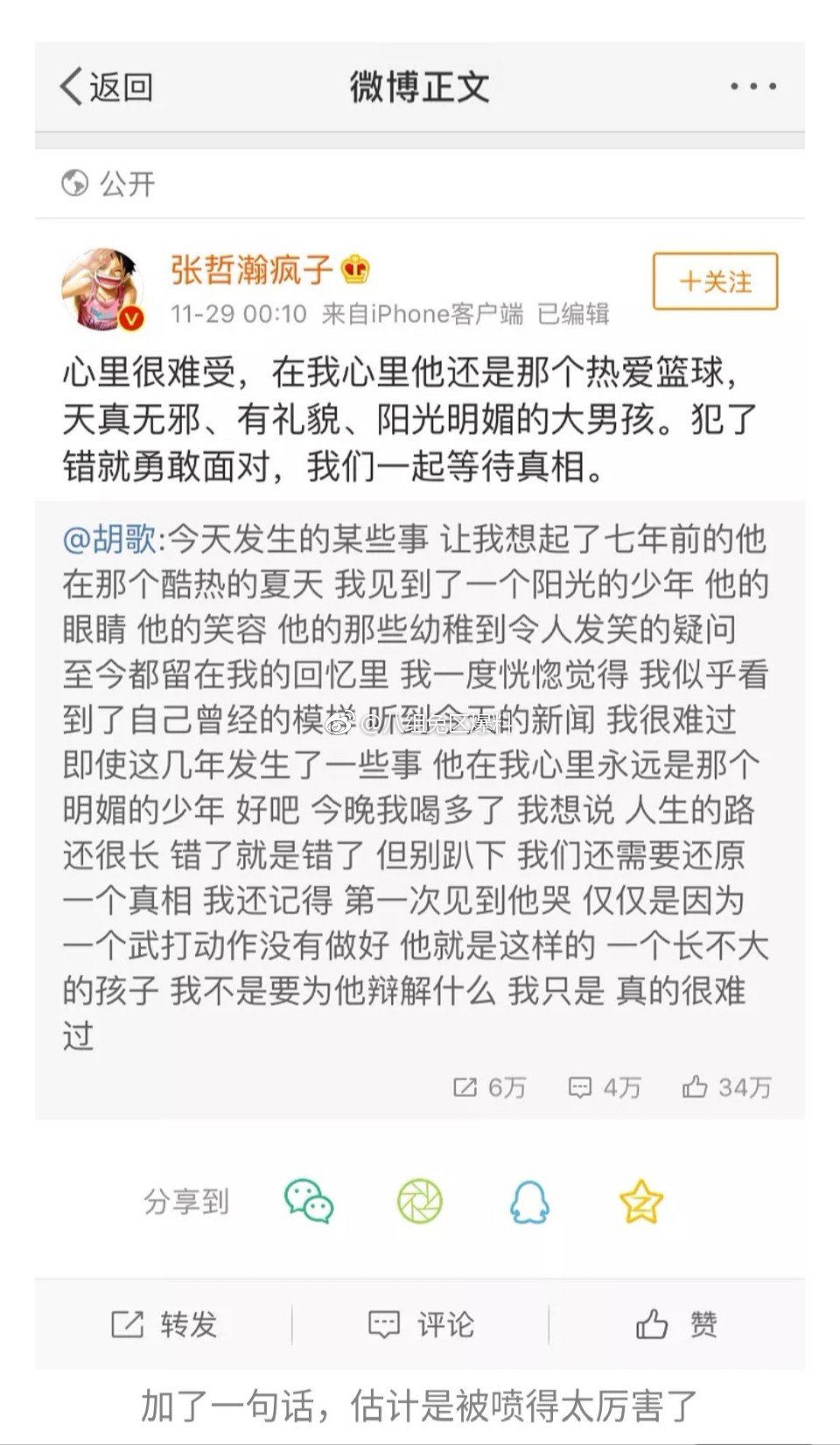View the quoted post's 4万 comments
This screenshot has height=1445, width=840.
pyautogui.click(x=605, y=1087)
